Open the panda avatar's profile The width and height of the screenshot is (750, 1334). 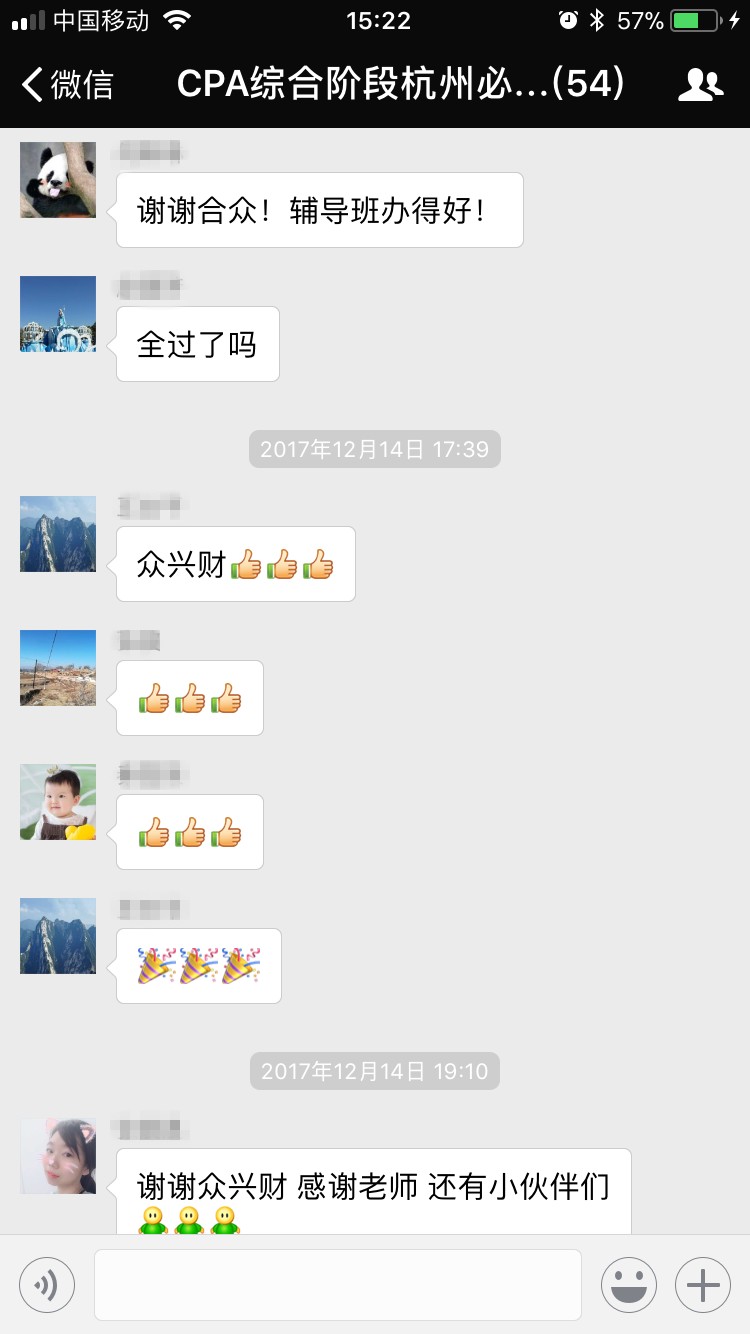[x=58, y=180]
